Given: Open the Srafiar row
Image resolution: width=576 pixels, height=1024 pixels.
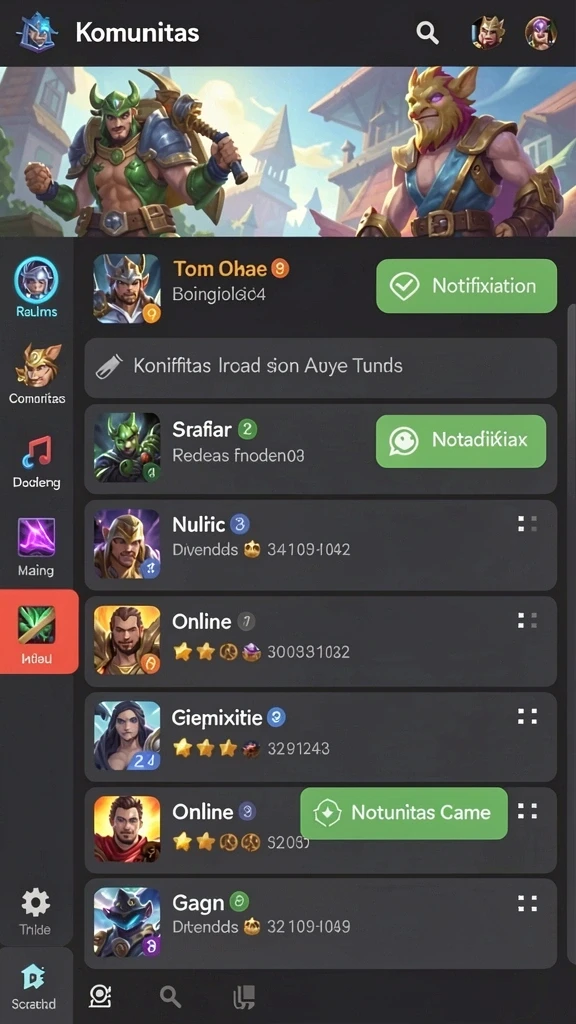Looking at the screenshot, I should pyautogui.click(x=321, y=449).
